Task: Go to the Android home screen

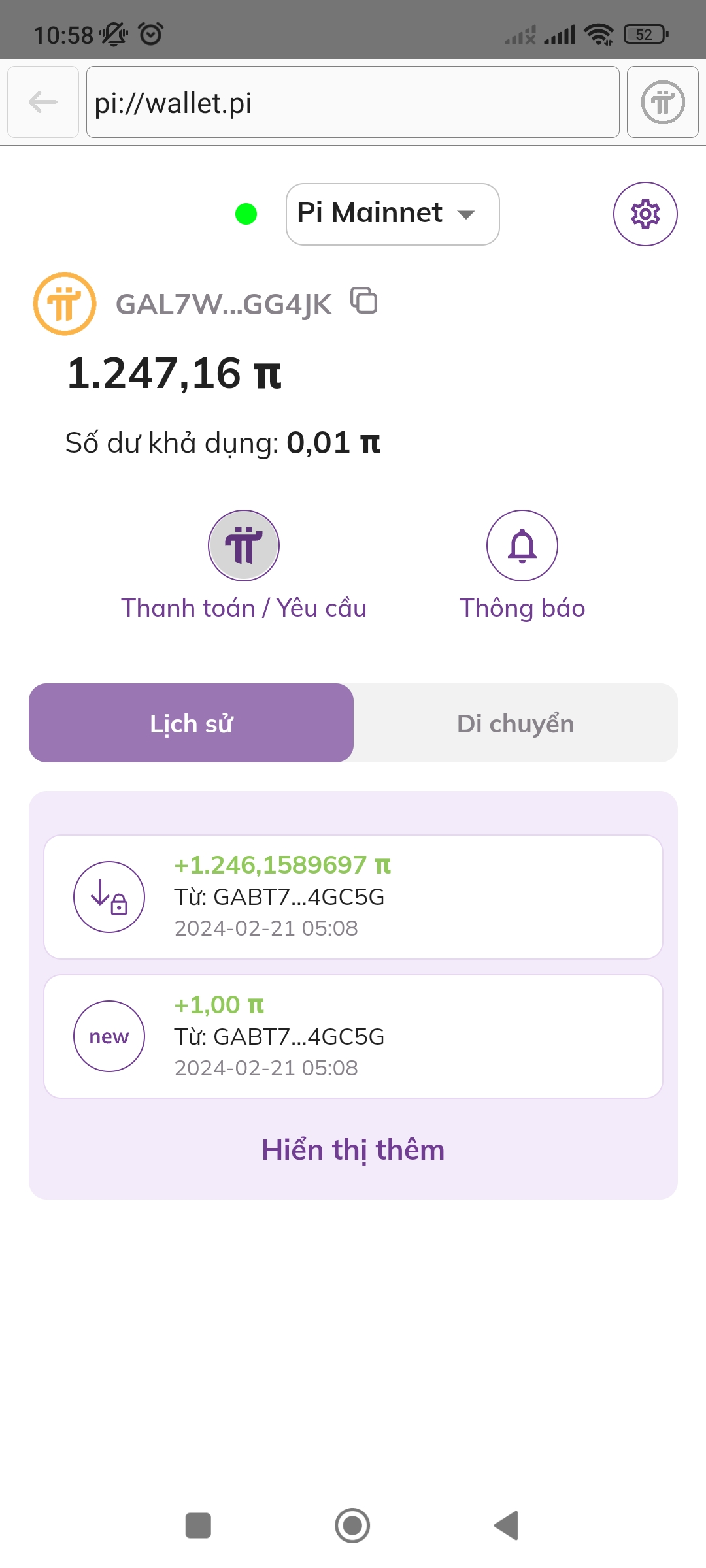Action: click(352, 1526)
